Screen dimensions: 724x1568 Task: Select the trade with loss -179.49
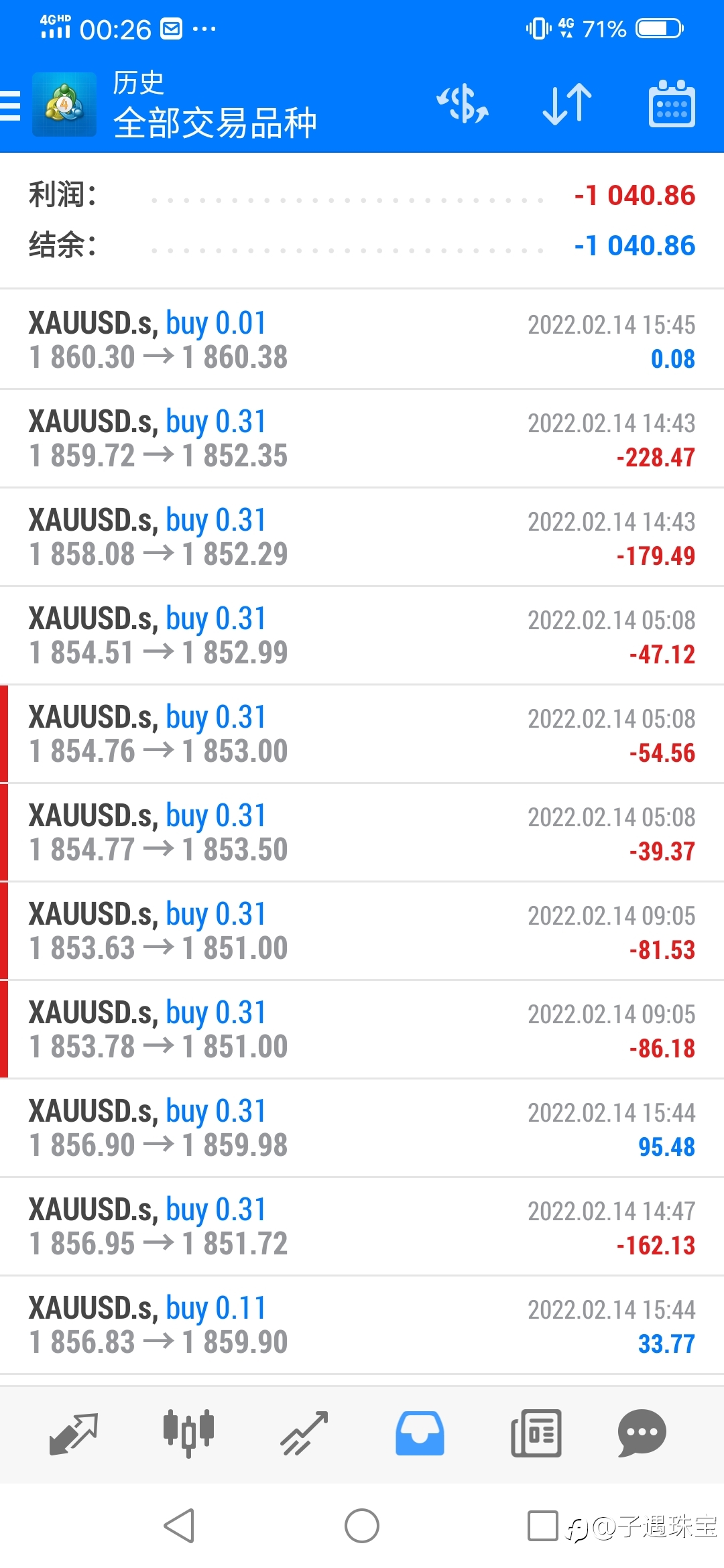point(362,537)
